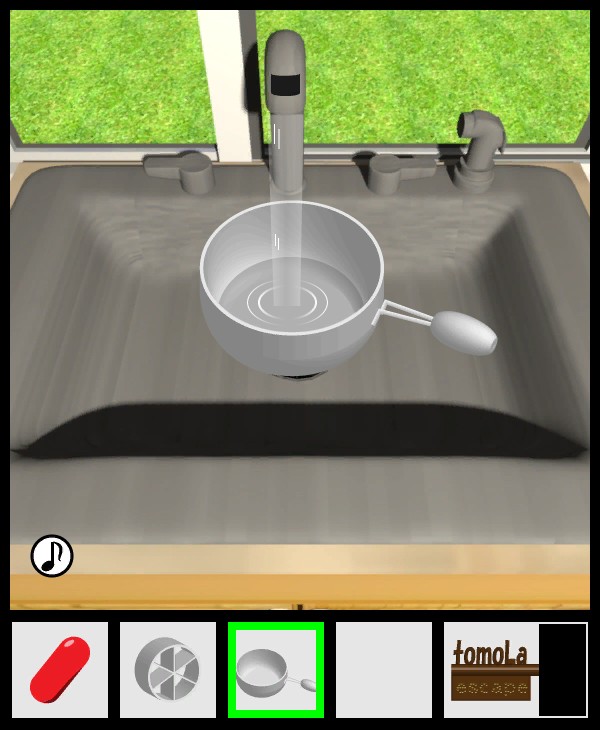Select the red capsule inventory item

click(60, 670)
